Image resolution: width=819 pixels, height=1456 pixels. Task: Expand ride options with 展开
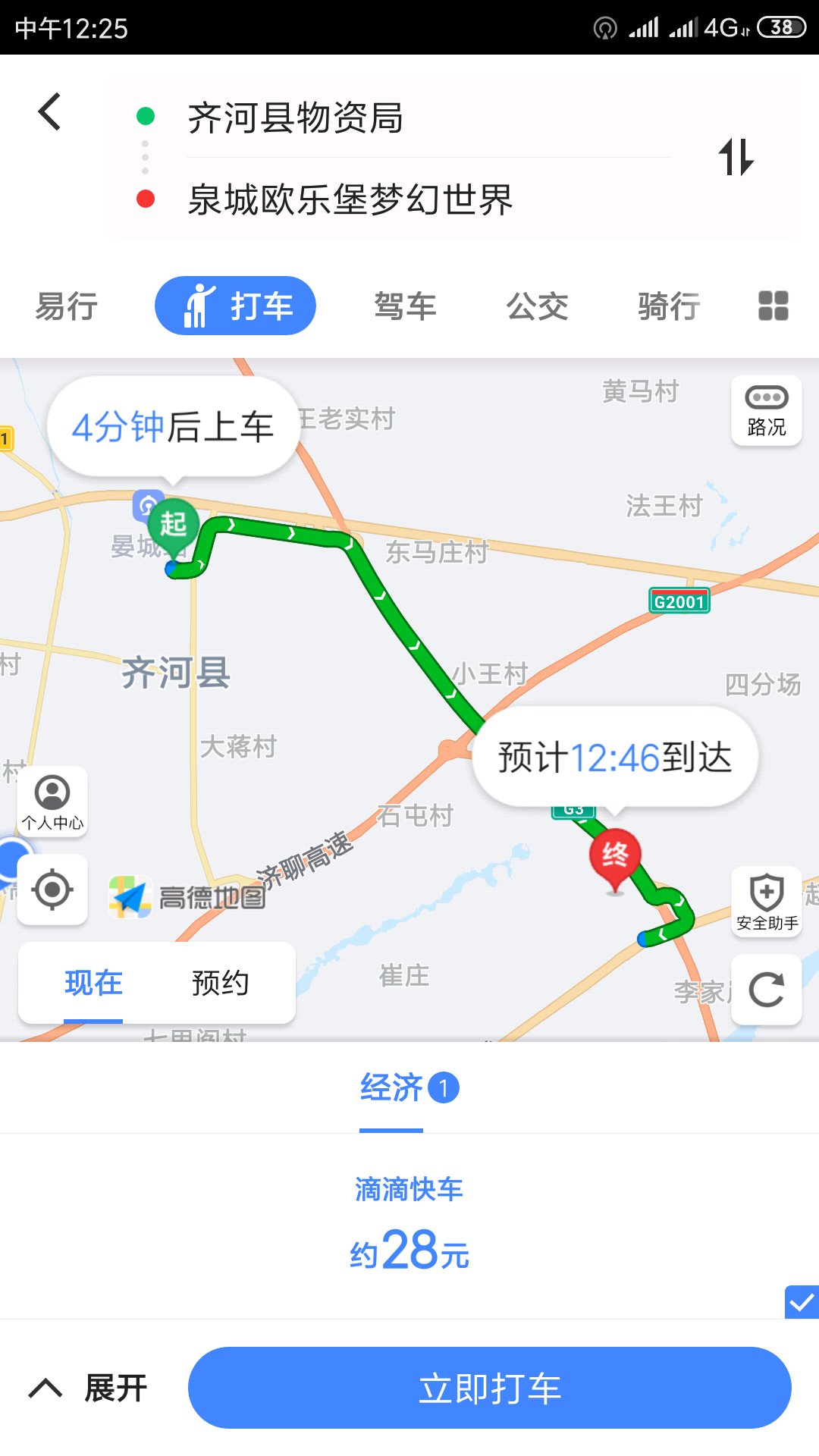[x=88, y=1388]
